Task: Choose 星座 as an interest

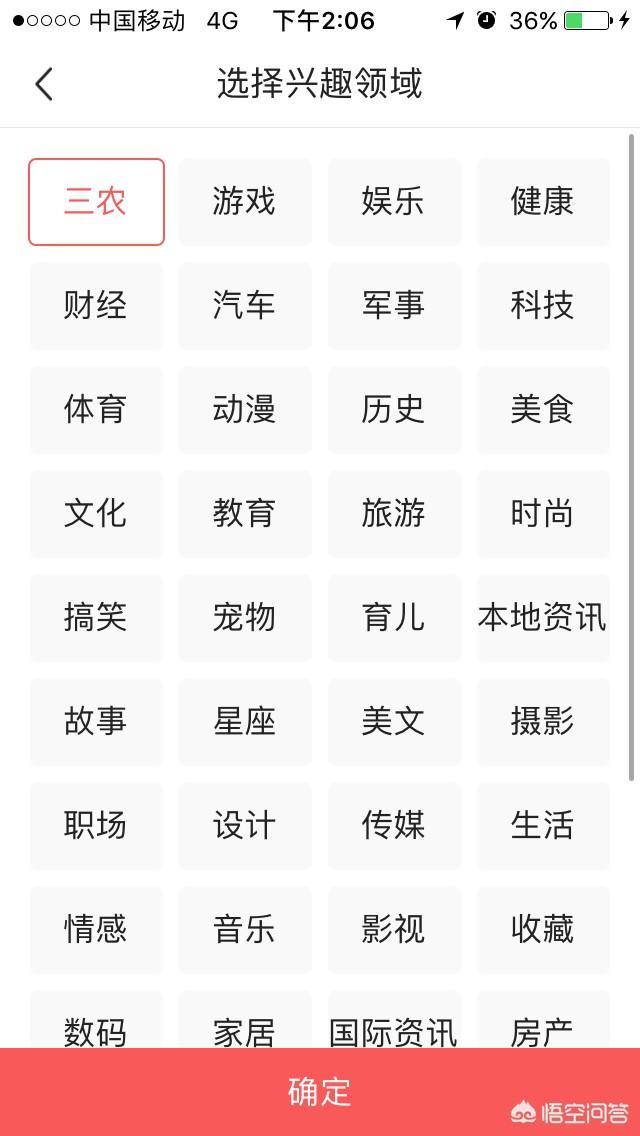Action: 245,722
